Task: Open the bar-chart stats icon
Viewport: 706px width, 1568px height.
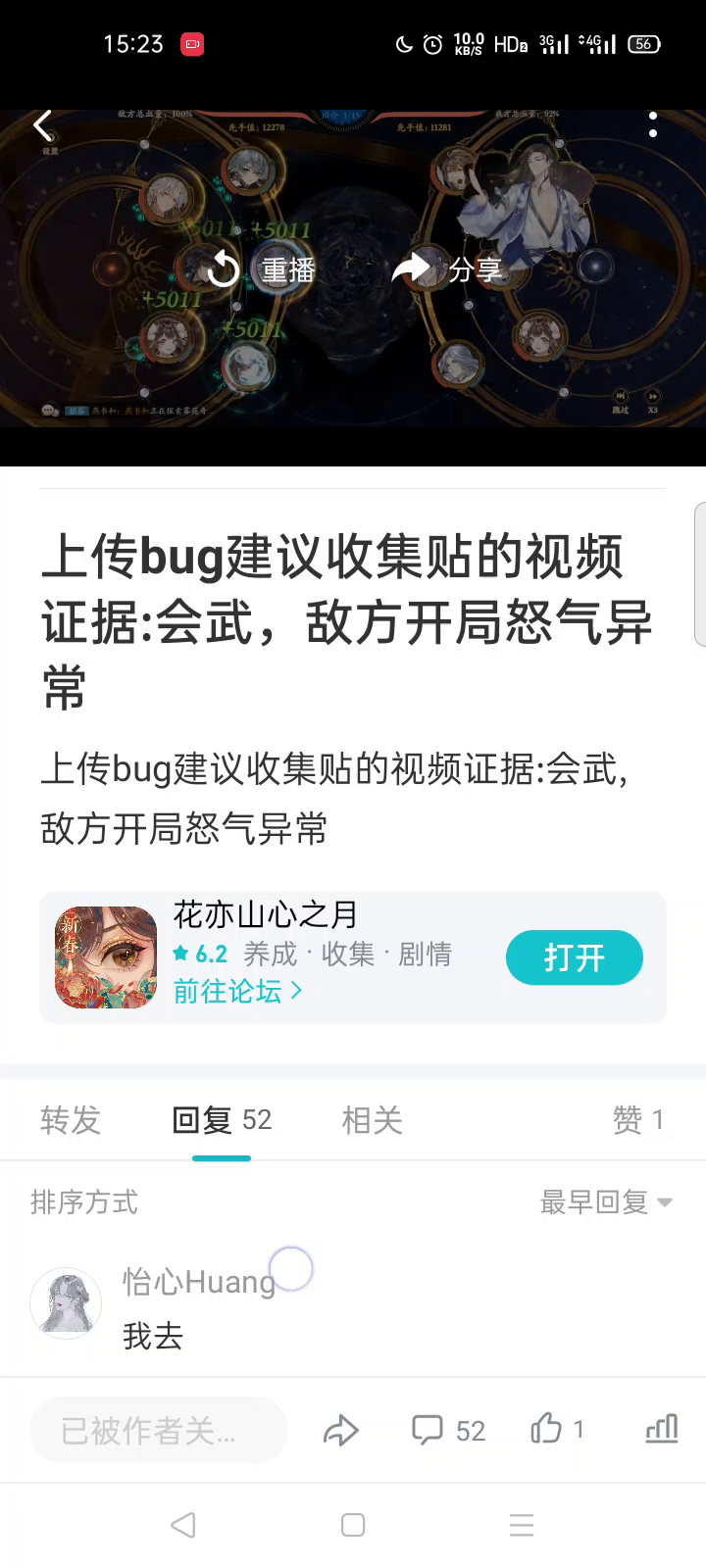Action: [662, 1430]
